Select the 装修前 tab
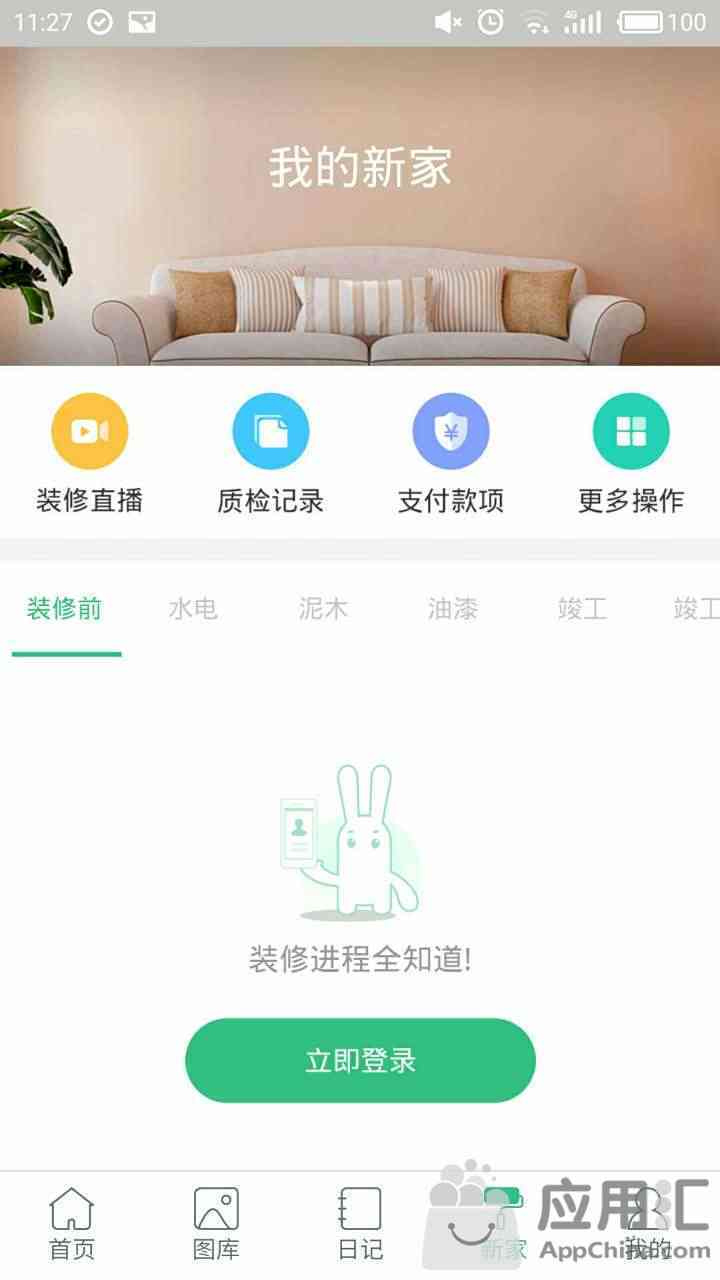 tap(65, 608)
